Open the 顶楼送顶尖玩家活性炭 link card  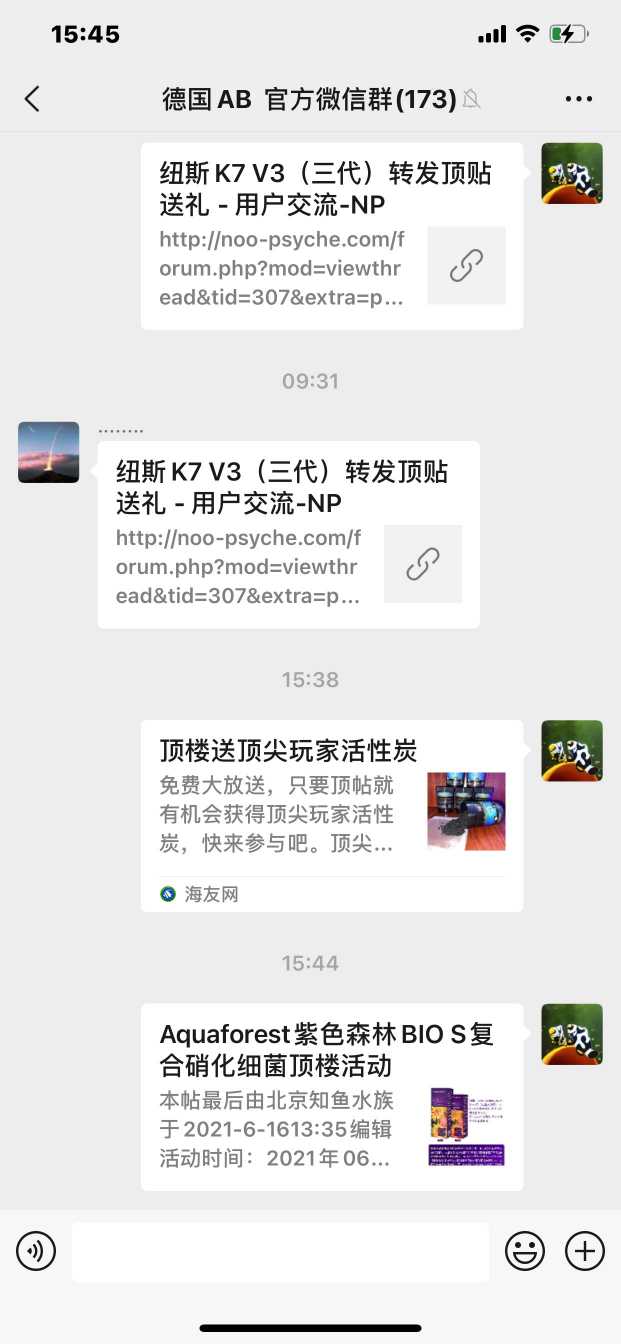331,815
